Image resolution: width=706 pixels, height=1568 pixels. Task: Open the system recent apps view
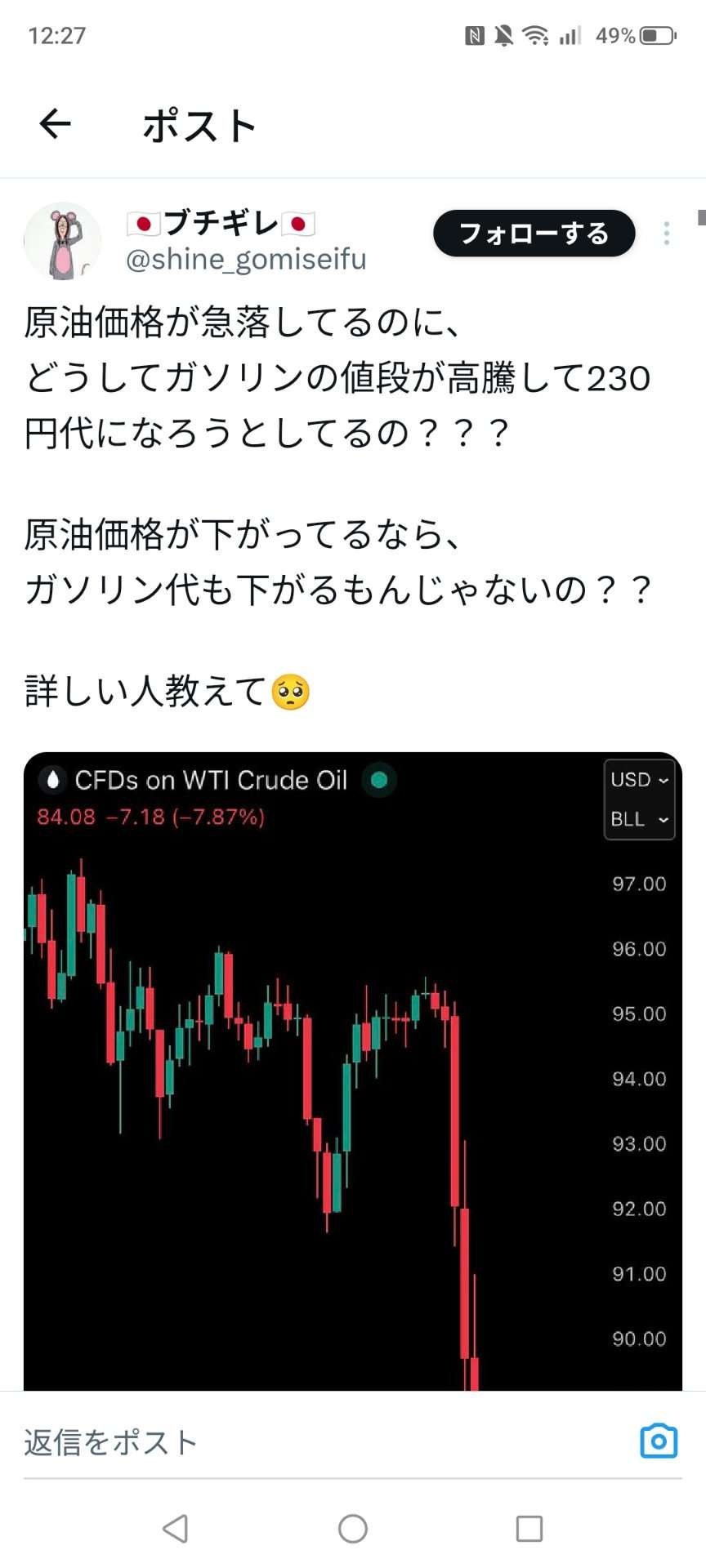529,1529
